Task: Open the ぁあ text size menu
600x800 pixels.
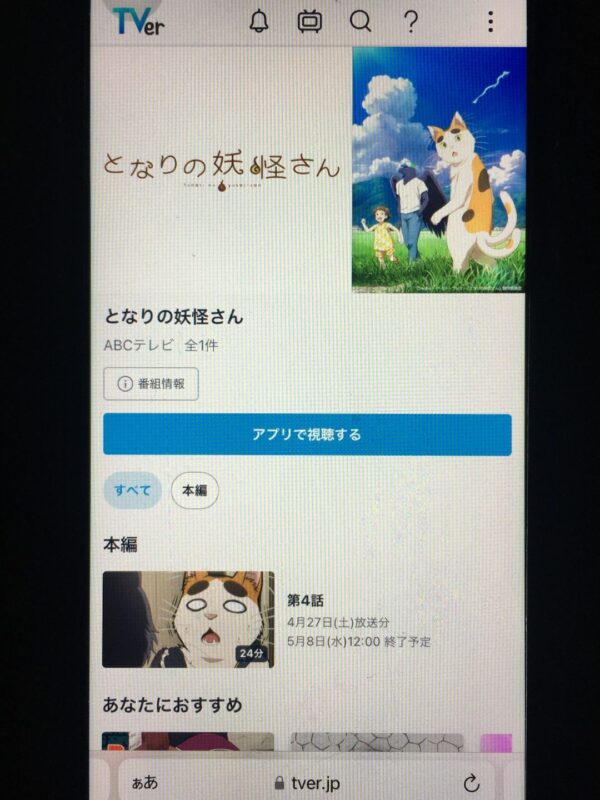Action: coord(144,783)
